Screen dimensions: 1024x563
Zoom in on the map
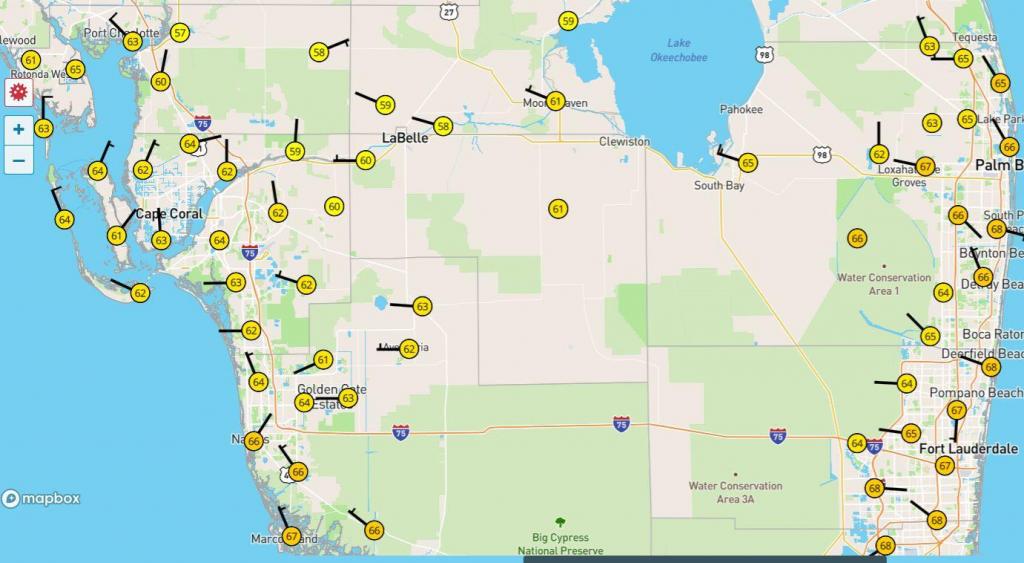tap(18, 129)
